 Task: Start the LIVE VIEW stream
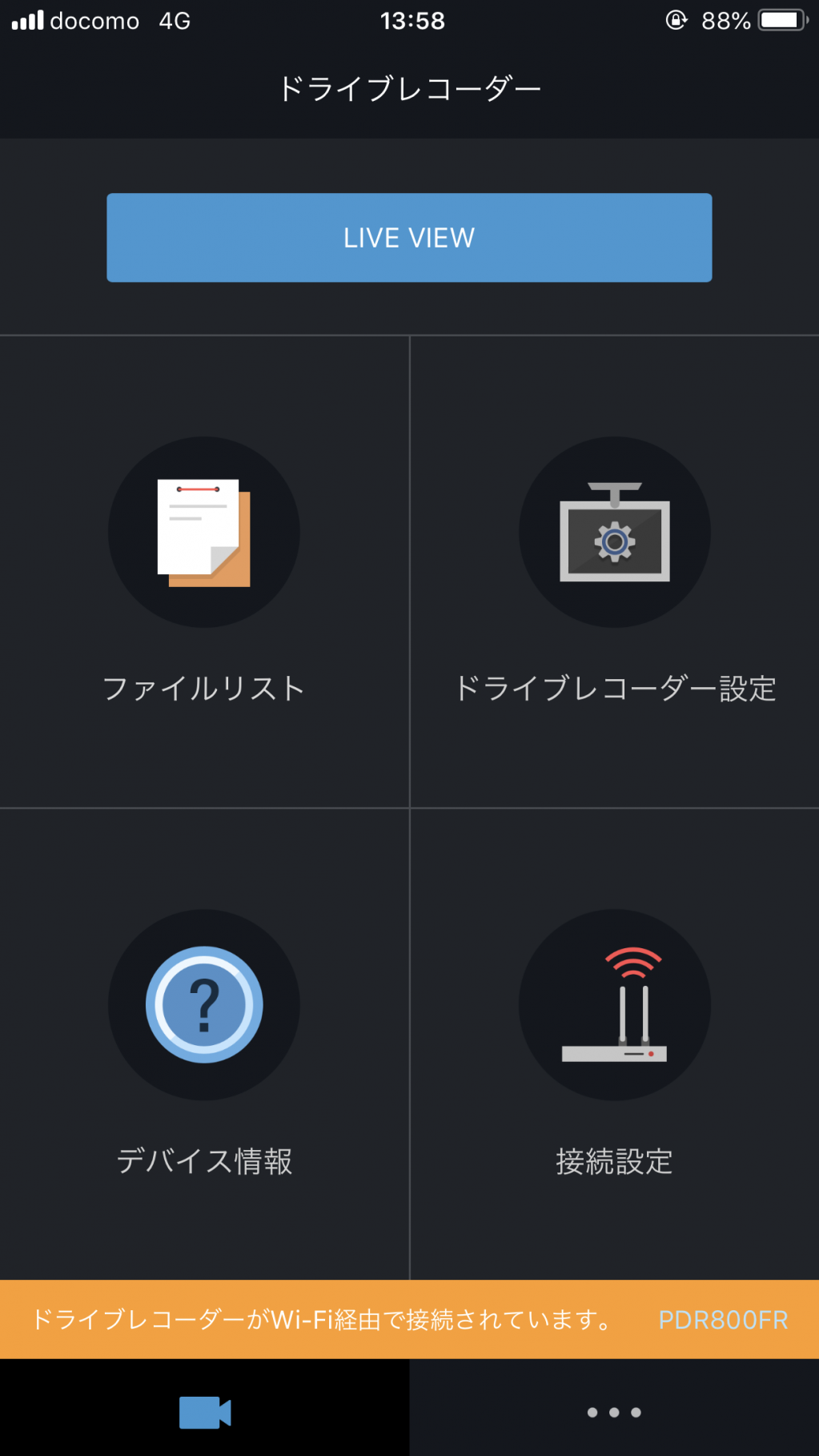pyautogui.click(x=409, y=238)
